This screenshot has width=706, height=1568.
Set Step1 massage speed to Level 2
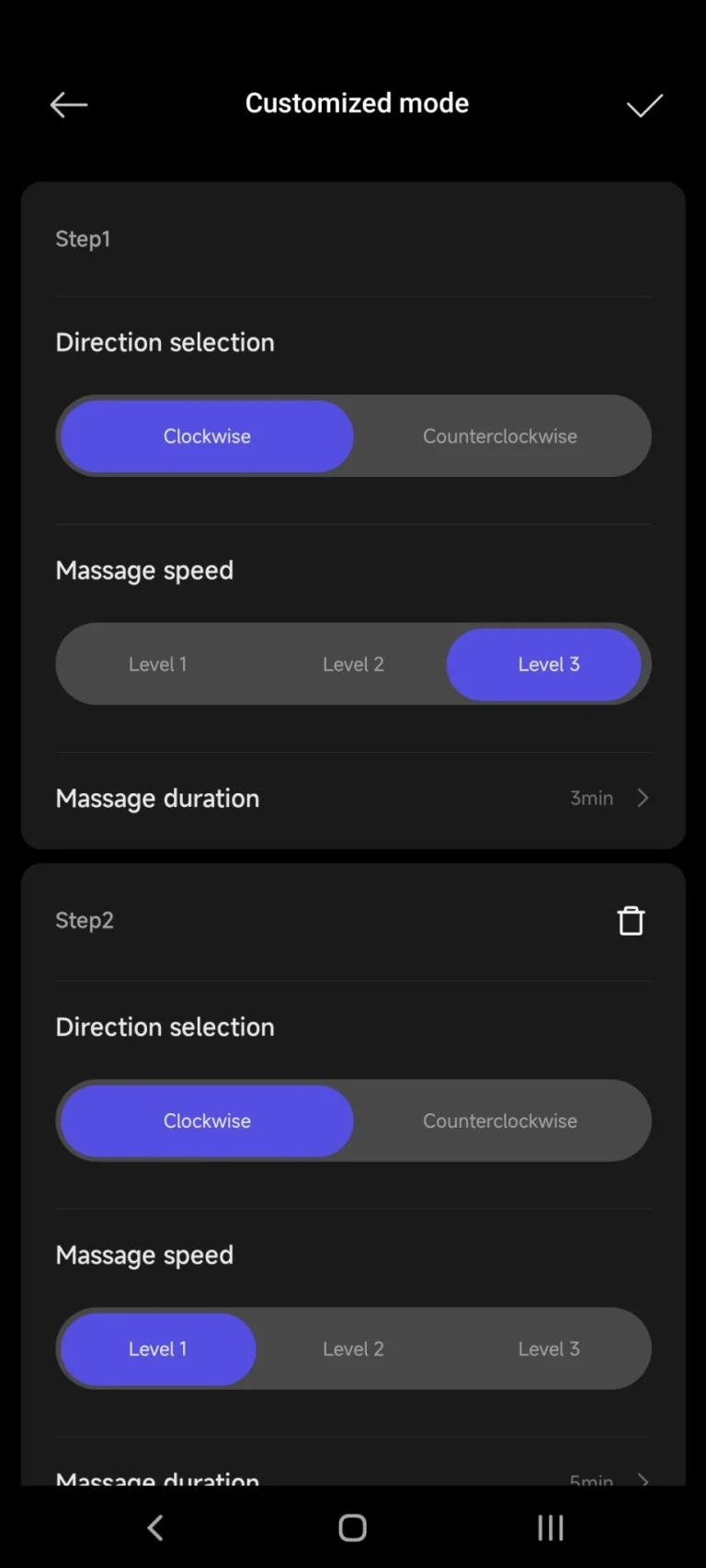[353, 664]
